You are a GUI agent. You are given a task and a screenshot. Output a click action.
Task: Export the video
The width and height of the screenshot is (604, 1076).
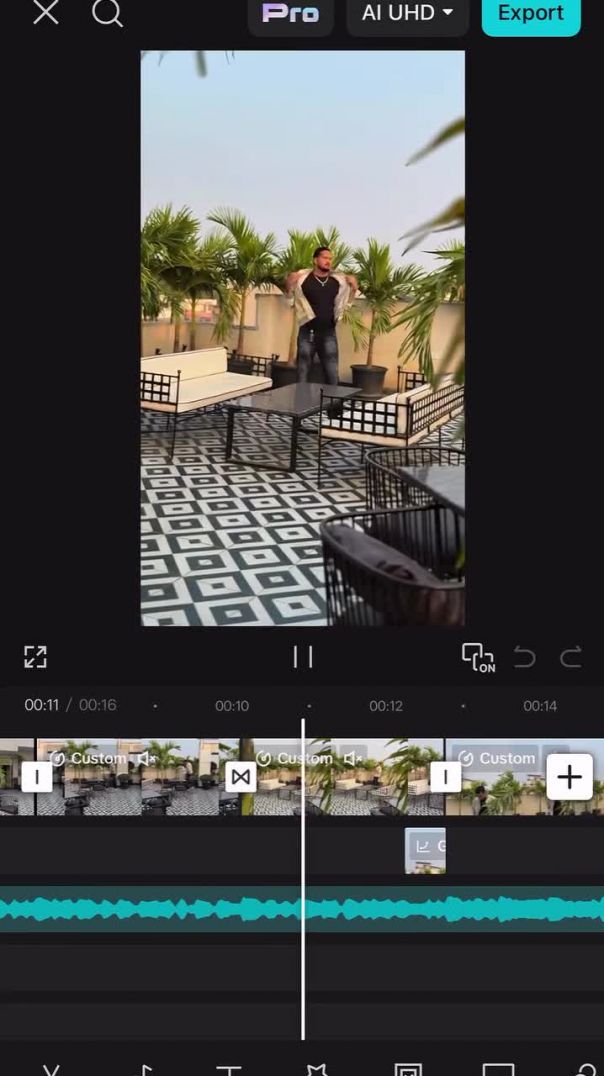click(530, 14)
